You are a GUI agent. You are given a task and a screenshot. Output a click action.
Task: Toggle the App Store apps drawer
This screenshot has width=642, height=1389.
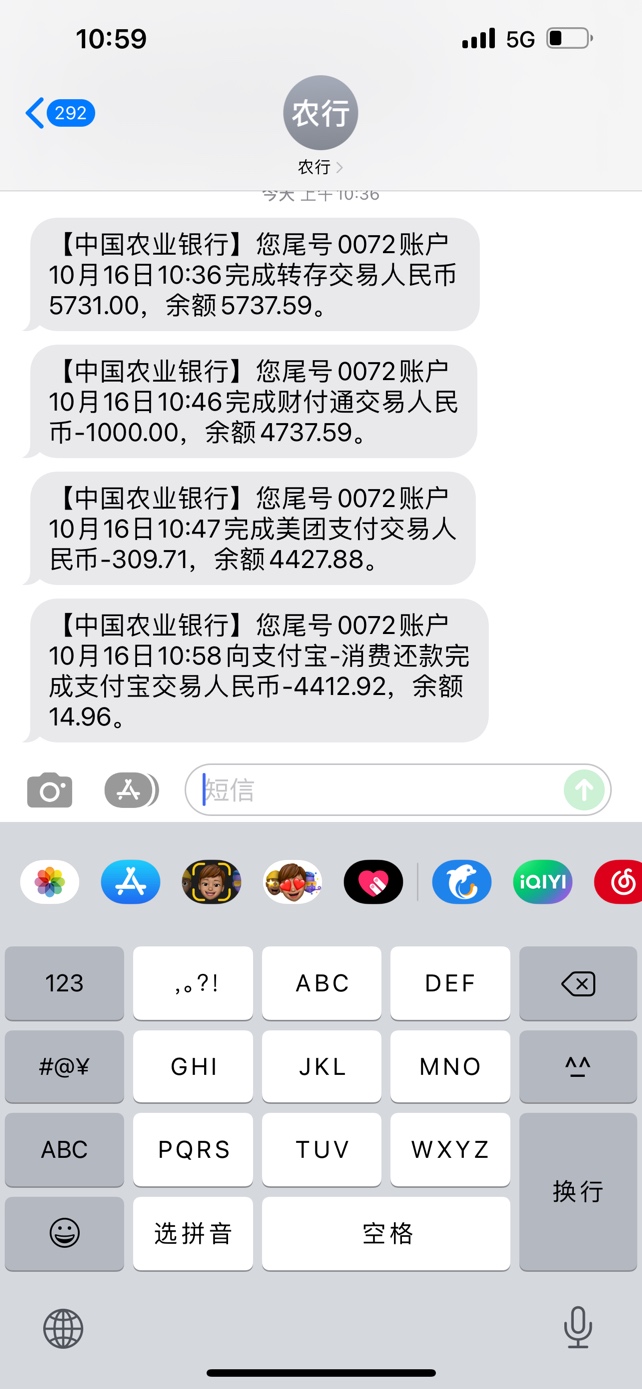pos(131,791)
